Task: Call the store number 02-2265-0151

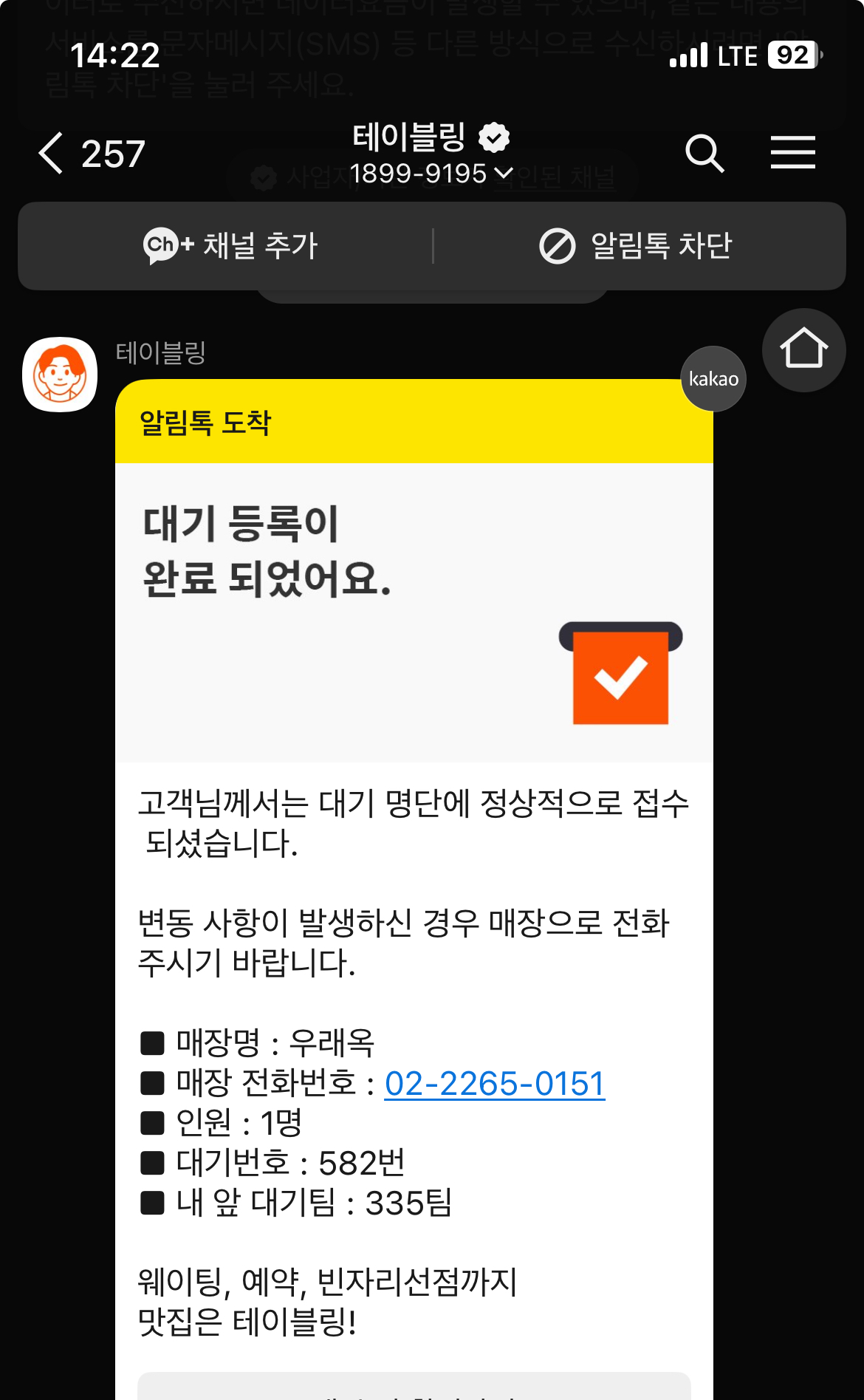Action: tap(495, 1084)
